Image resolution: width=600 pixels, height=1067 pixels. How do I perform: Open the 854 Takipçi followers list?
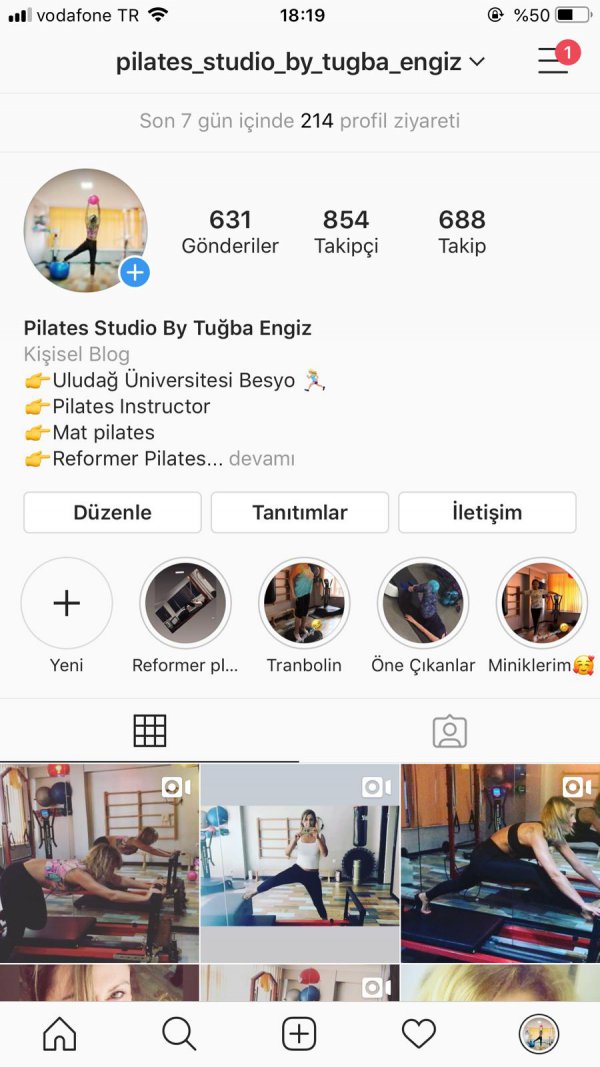click(346, 231)
